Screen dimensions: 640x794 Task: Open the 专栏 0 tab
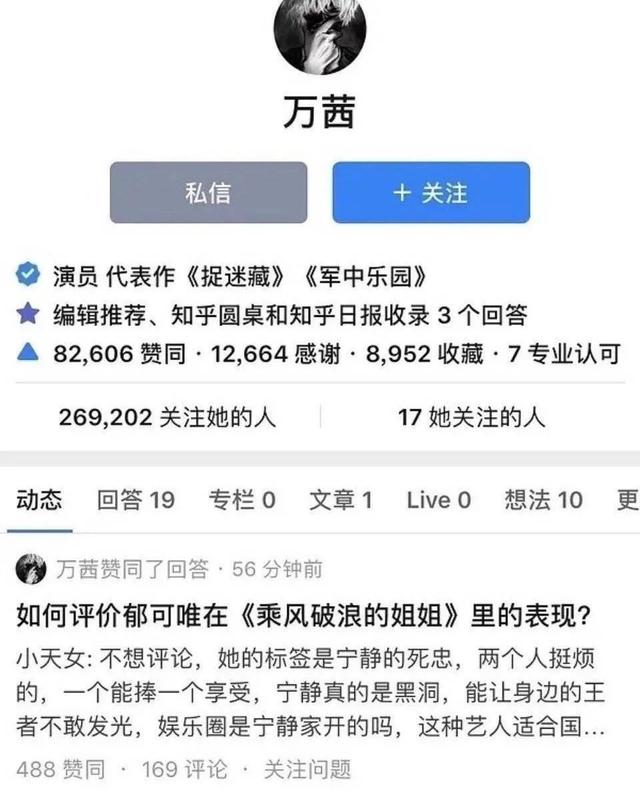click(x=241, y=499)
